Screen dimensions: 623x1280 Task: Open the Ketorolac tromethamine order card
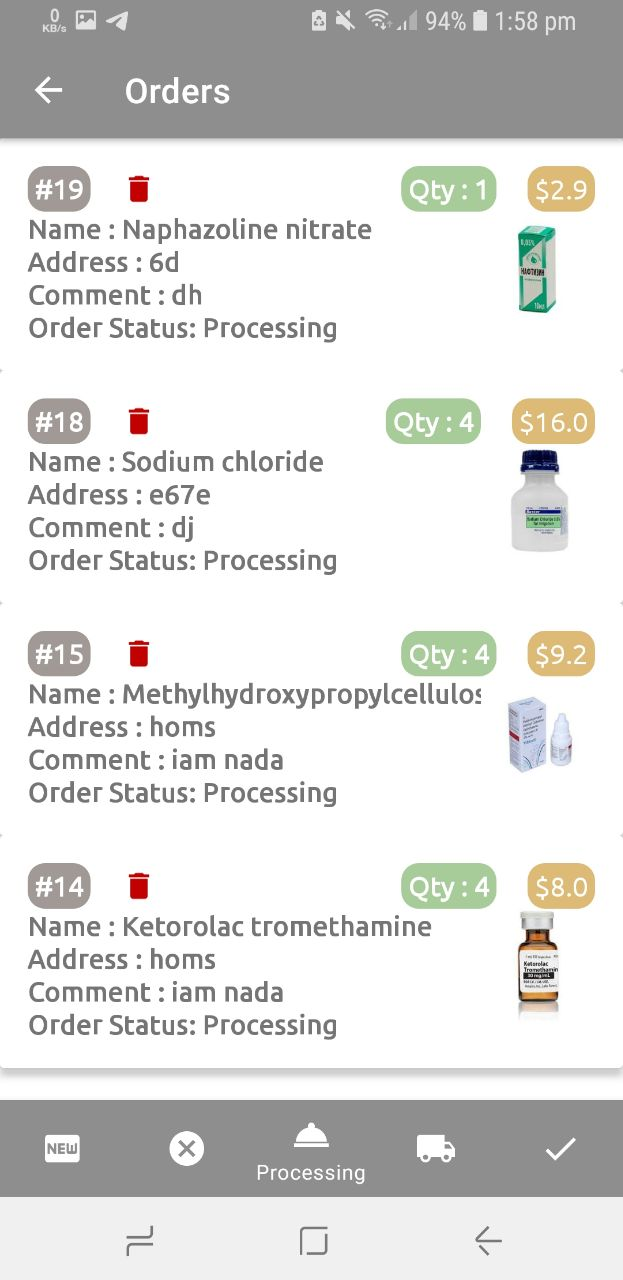pos(250,976)
